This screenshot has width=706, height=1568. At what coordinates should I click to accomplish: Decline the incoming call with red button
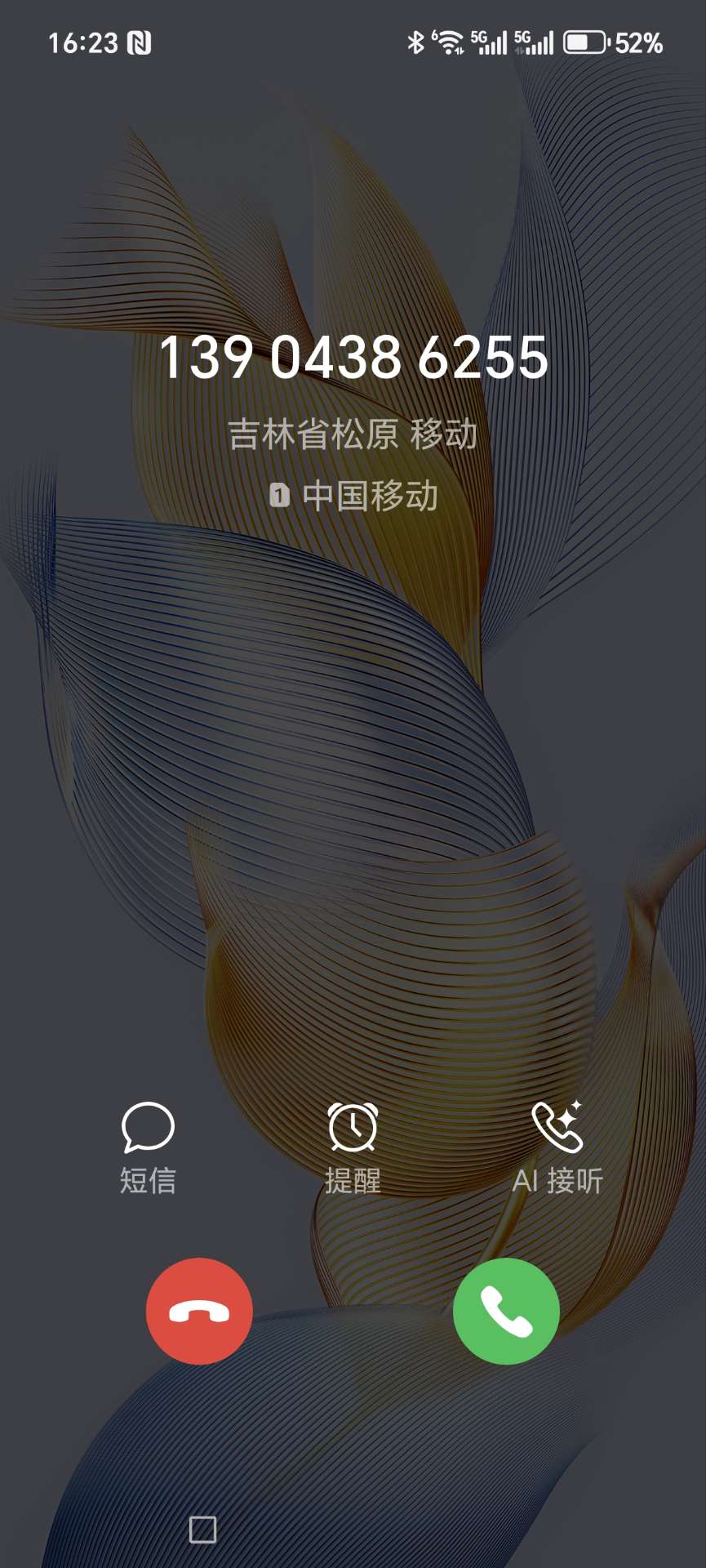click(x=199, y=1311)
